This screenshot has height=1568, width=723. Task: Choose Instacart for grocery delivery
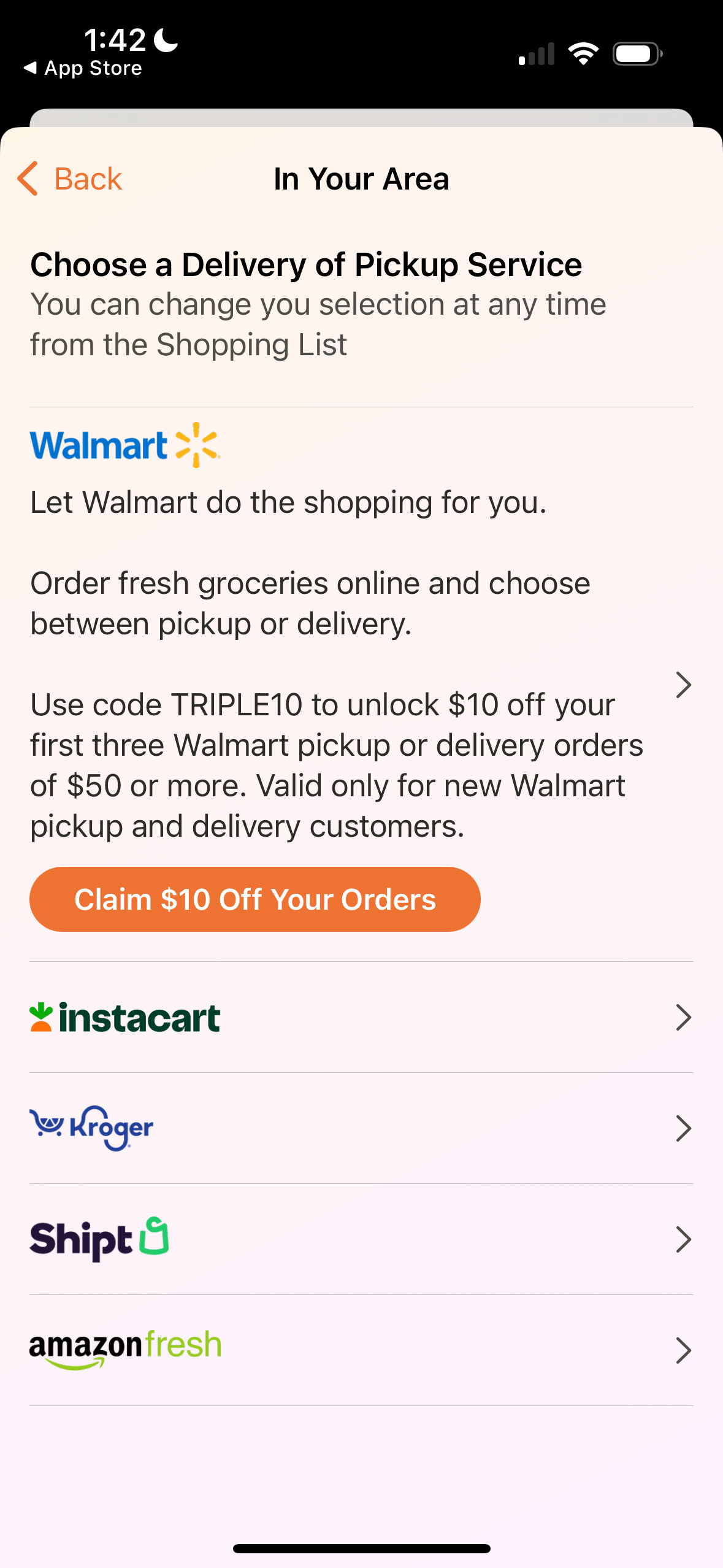(x=361, y=1017)
